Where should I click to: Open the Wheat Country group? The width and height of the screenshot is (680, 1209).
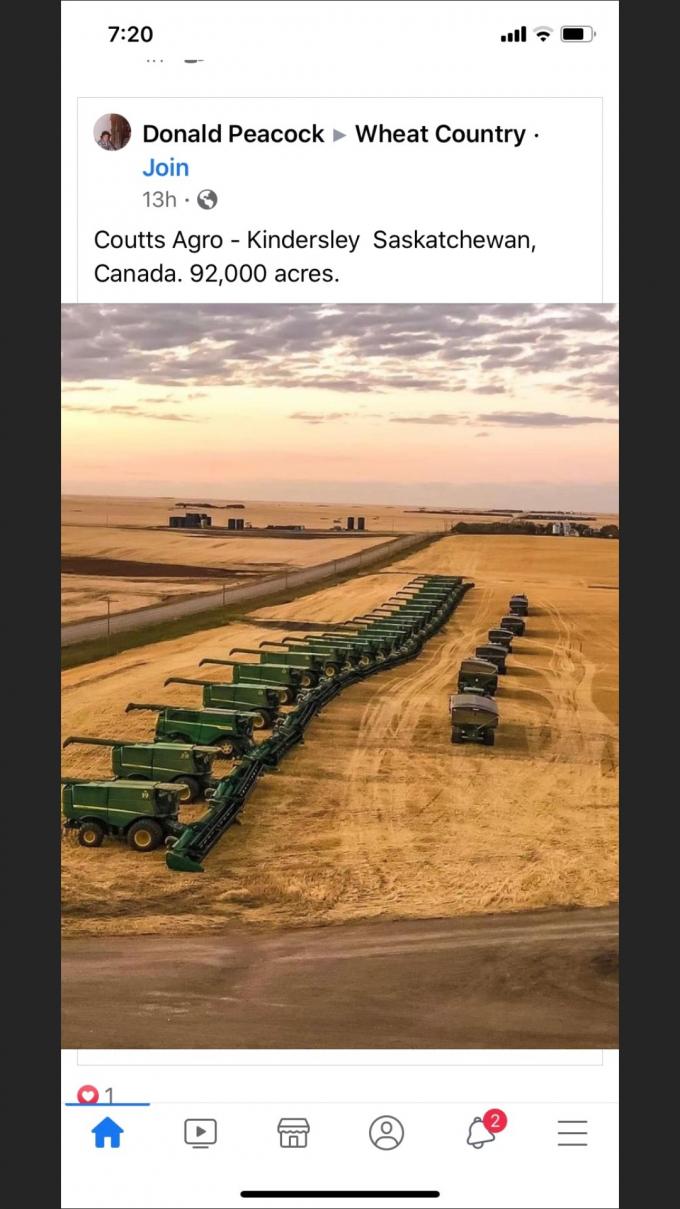440,134
